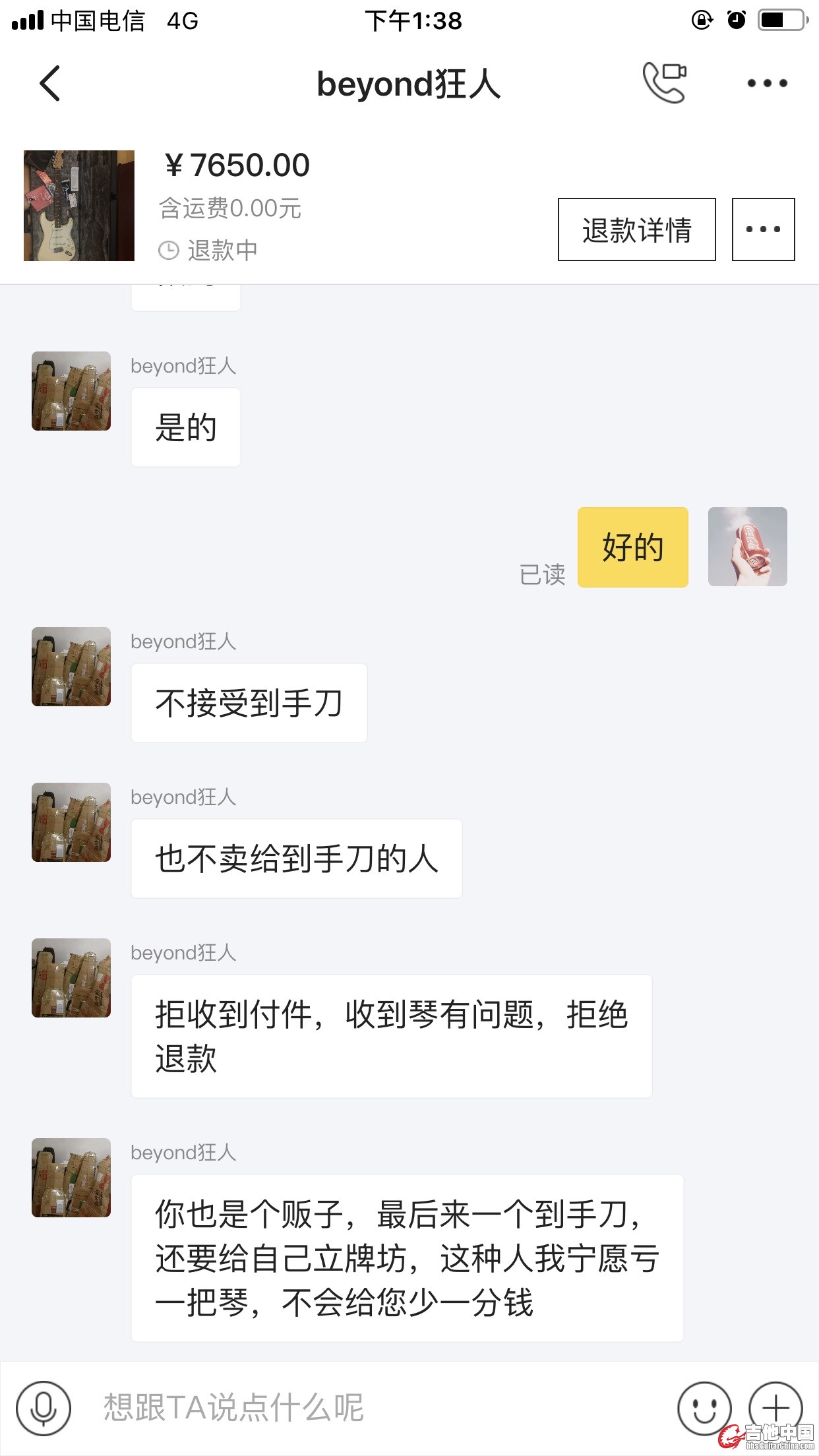The width and height of the screenshot is (819, 1456).
Task: Open the emoji picker
Action: 704,1409
